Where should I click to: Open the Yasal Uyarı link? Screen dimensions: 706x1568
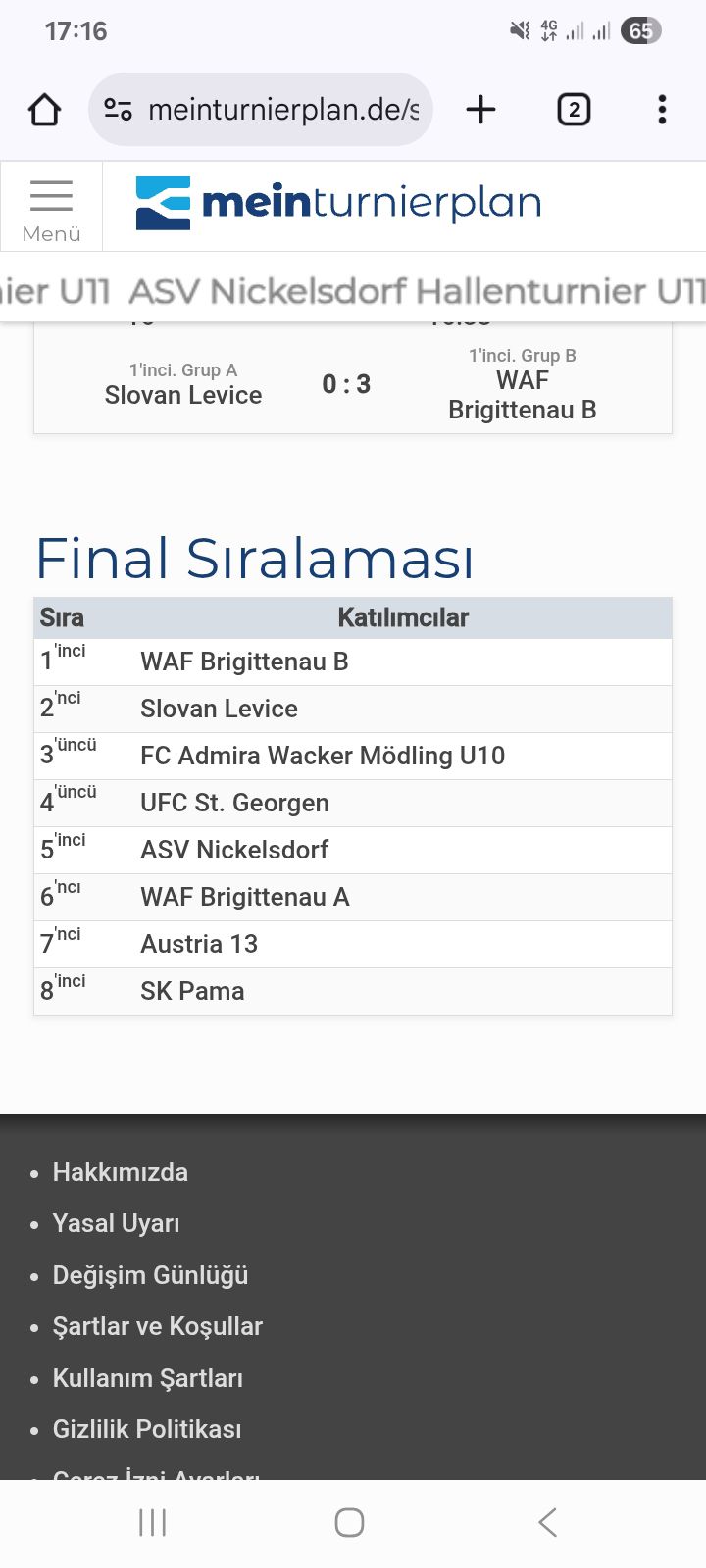click(x=116, y=1223)
